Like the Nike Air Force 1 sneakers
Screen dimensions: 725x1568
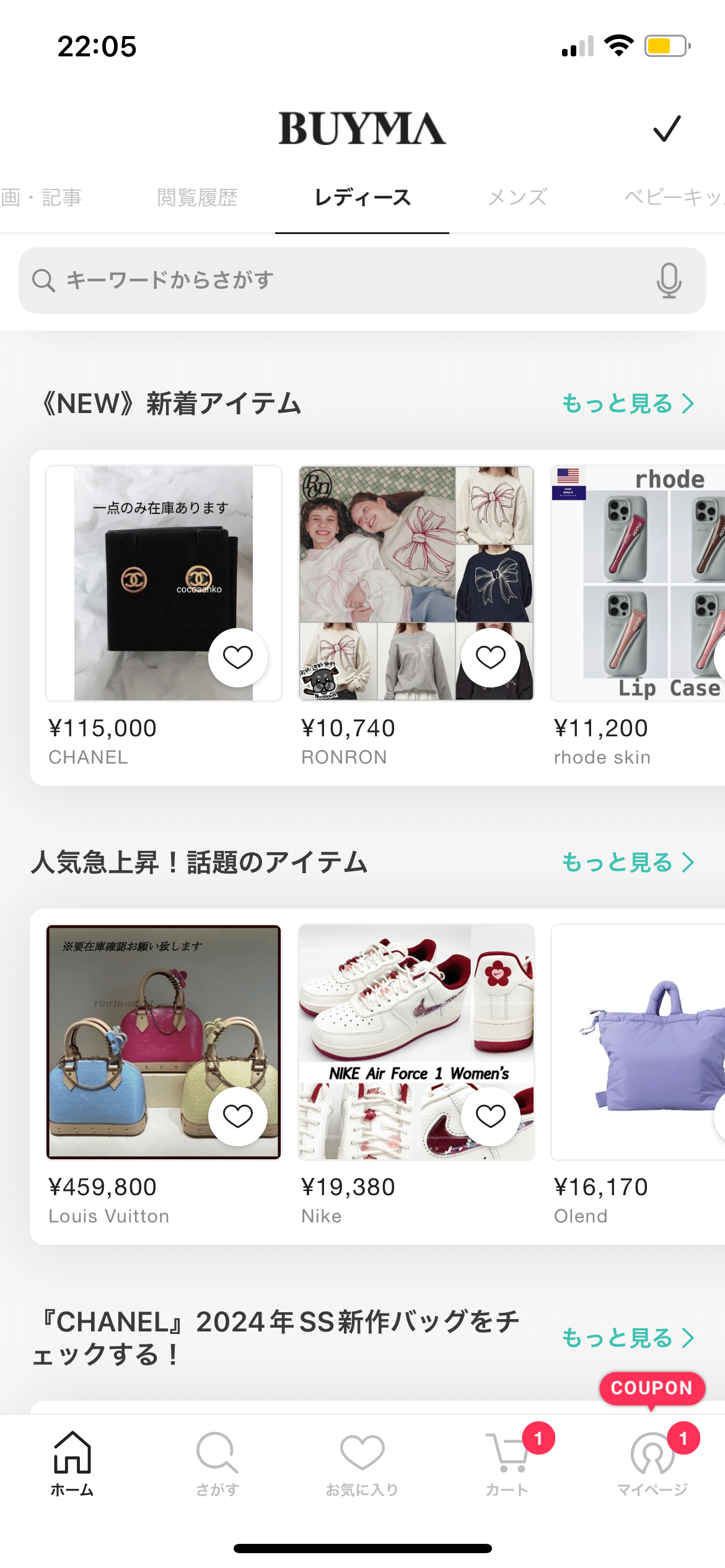tap(491, 1116)
